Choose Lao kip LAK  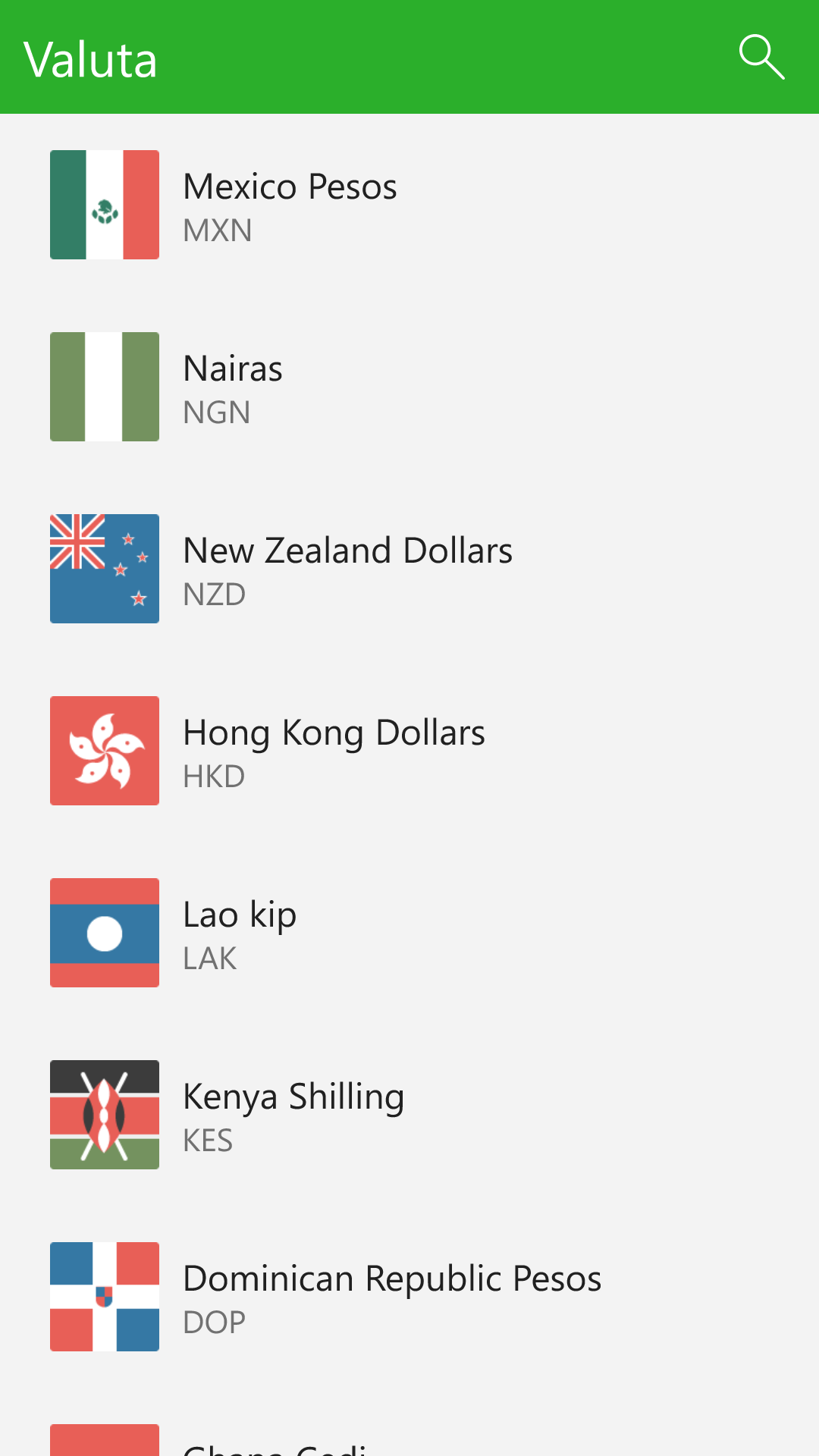409,933
